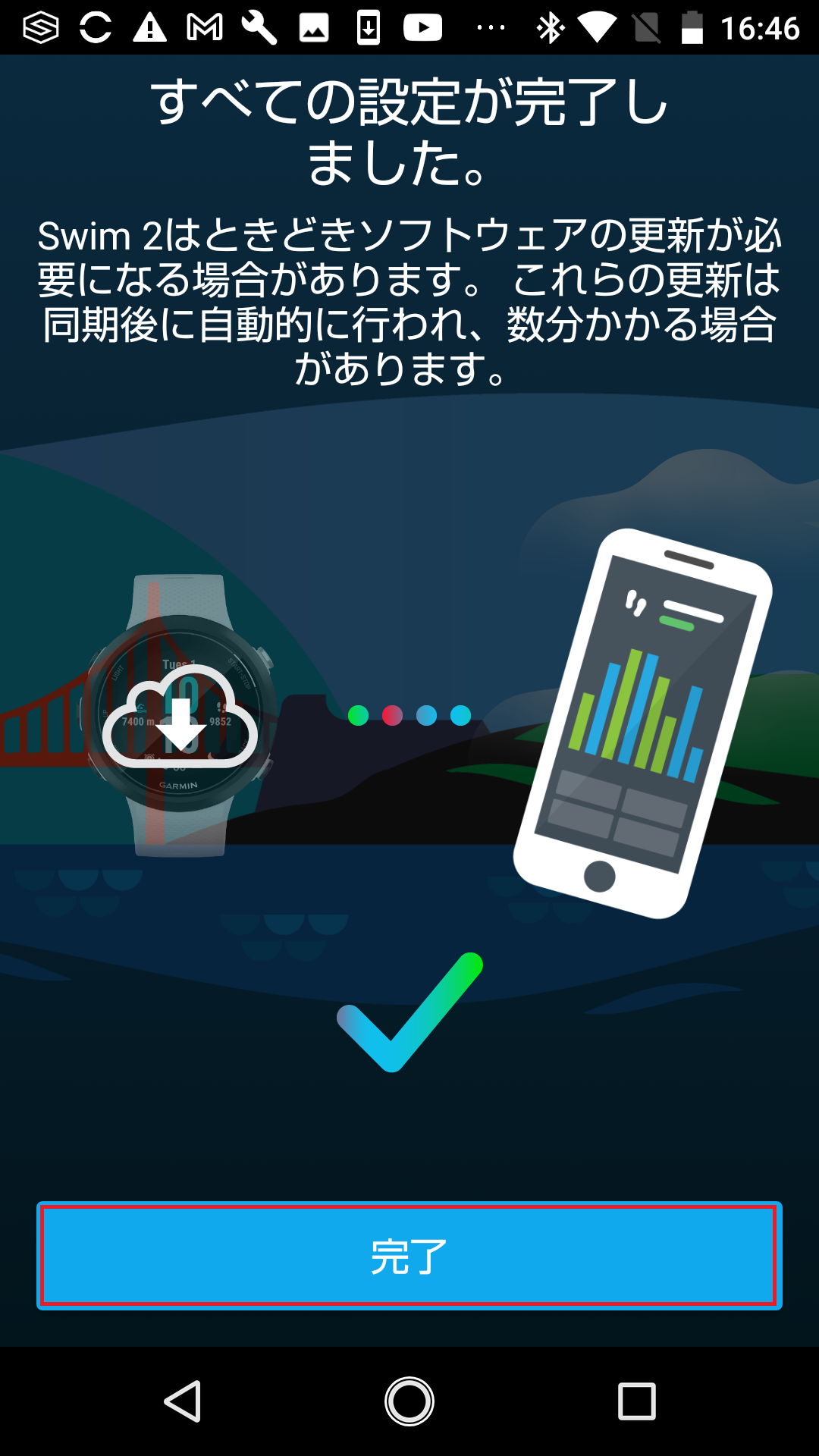Image resolution: width=819 pixels, height=1456 pixels.
Task: Tap the 完了 button to finish setup
Action: pos(409,1256)
